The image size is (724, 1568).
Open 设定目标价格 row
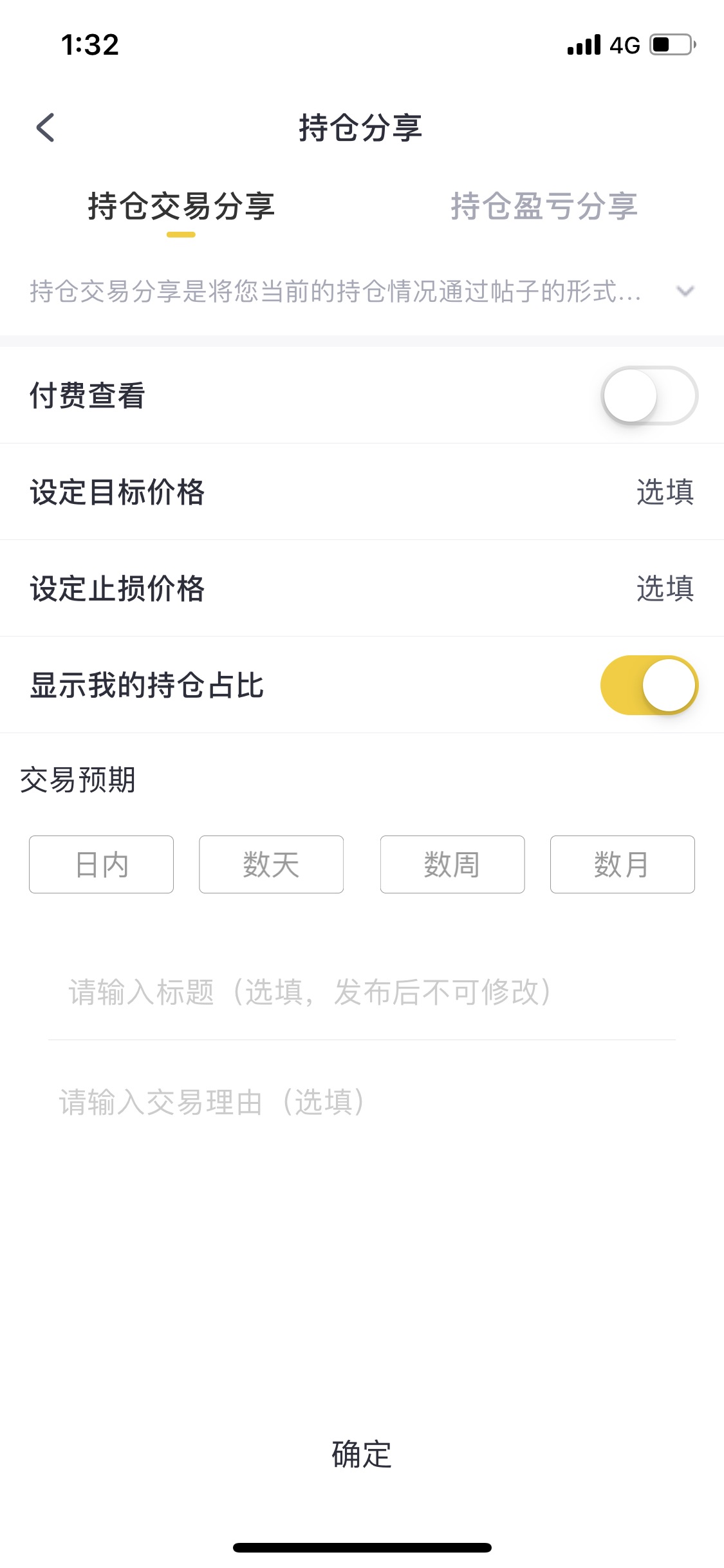362,492
